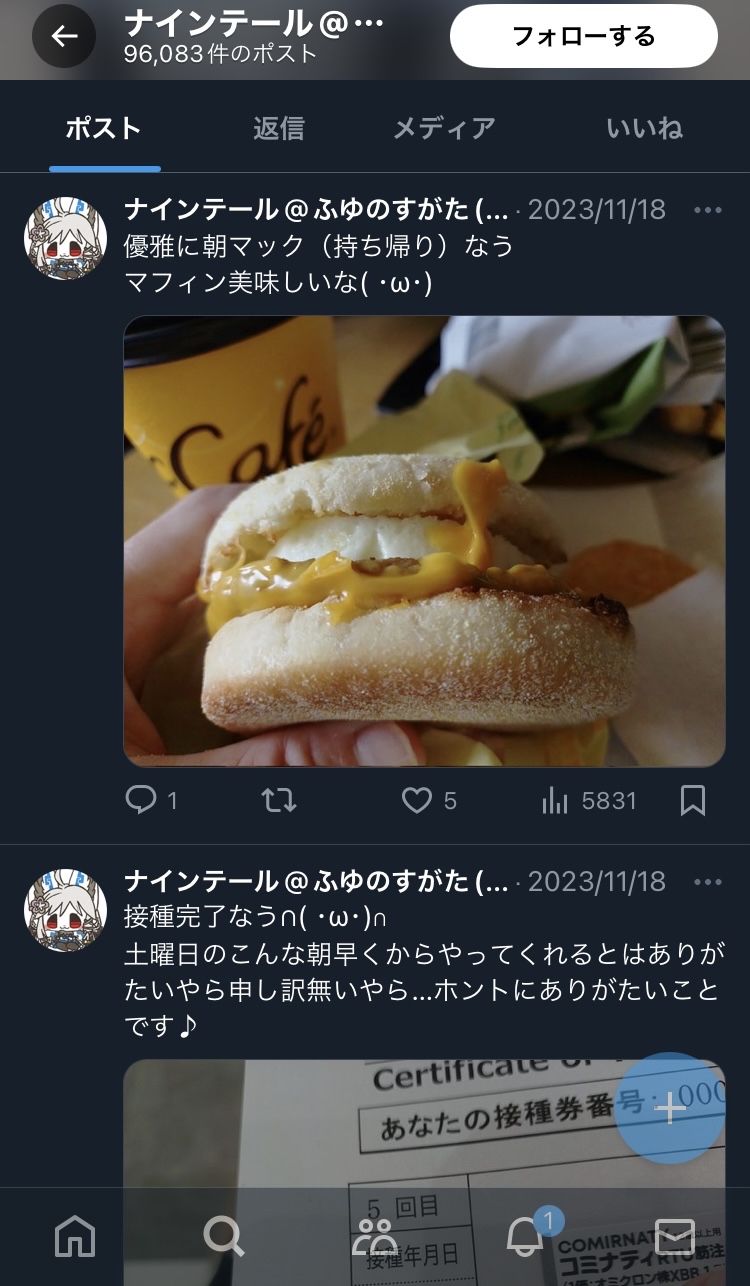
Task: Open the search tab
Action: click(224, 1236)
